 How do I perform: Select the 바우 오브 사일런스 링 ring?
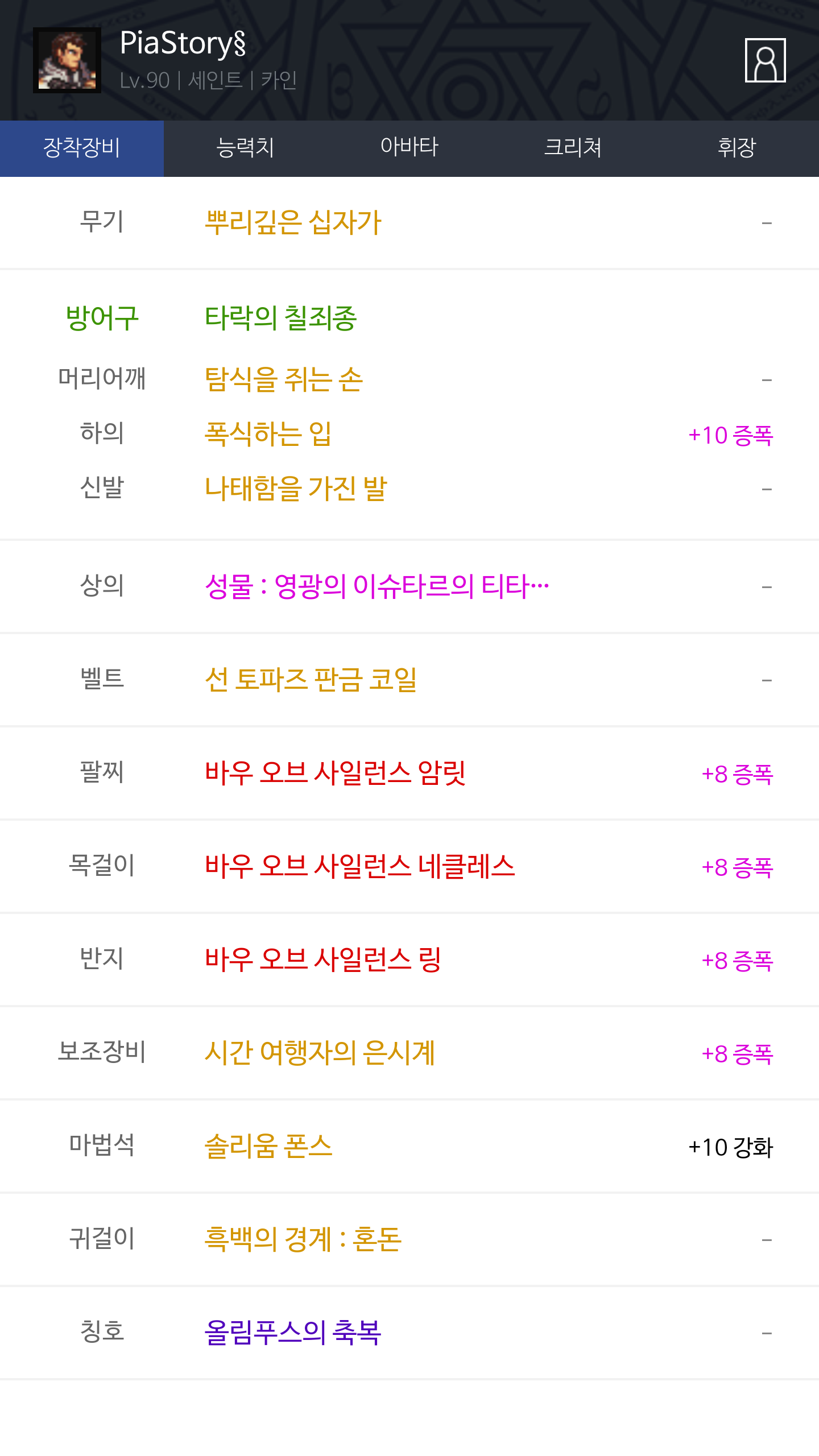coord(409,959)
